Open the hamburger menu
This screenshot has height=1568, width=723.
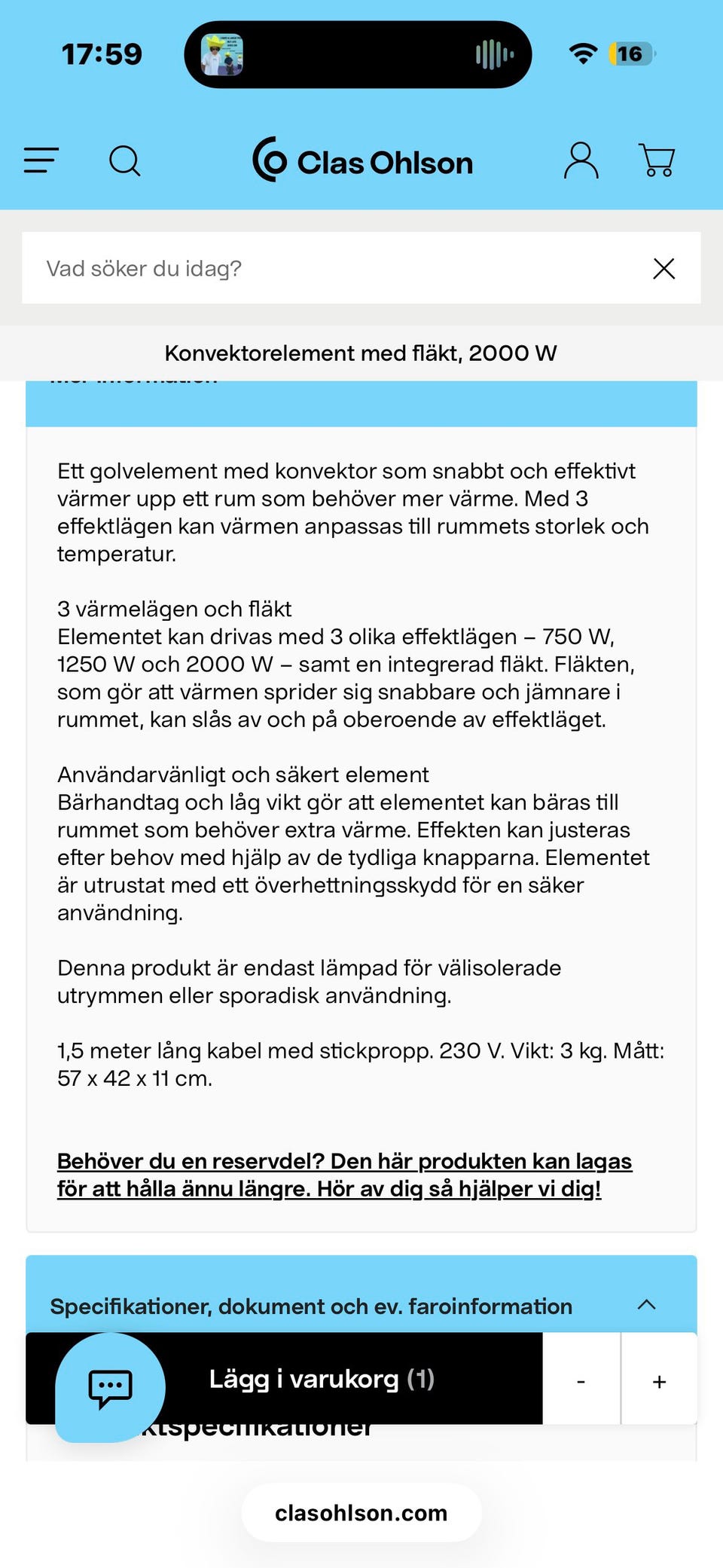(41, 160)
